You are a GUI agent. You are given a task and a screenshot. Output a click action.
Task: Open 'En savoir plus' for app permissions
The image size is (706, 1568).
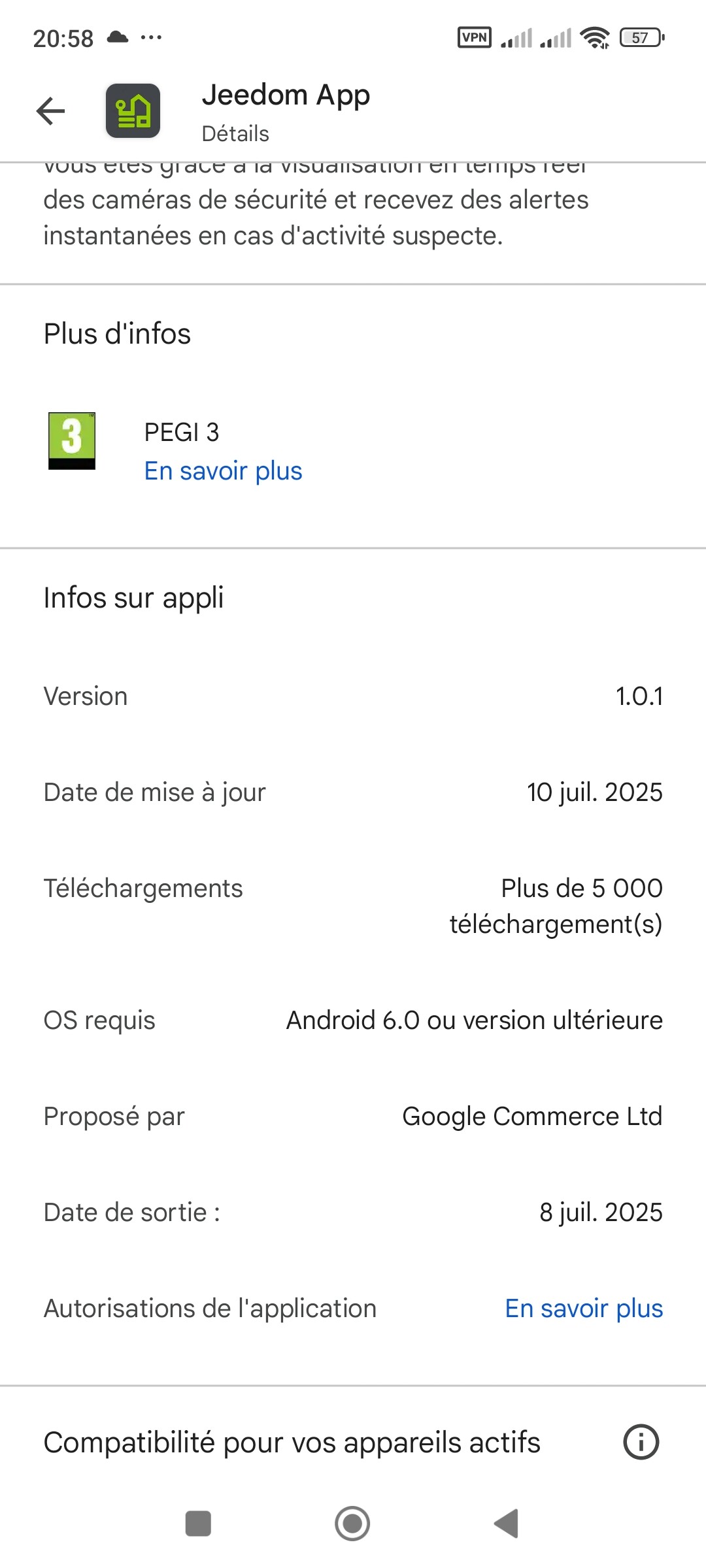pos(584,1308)
